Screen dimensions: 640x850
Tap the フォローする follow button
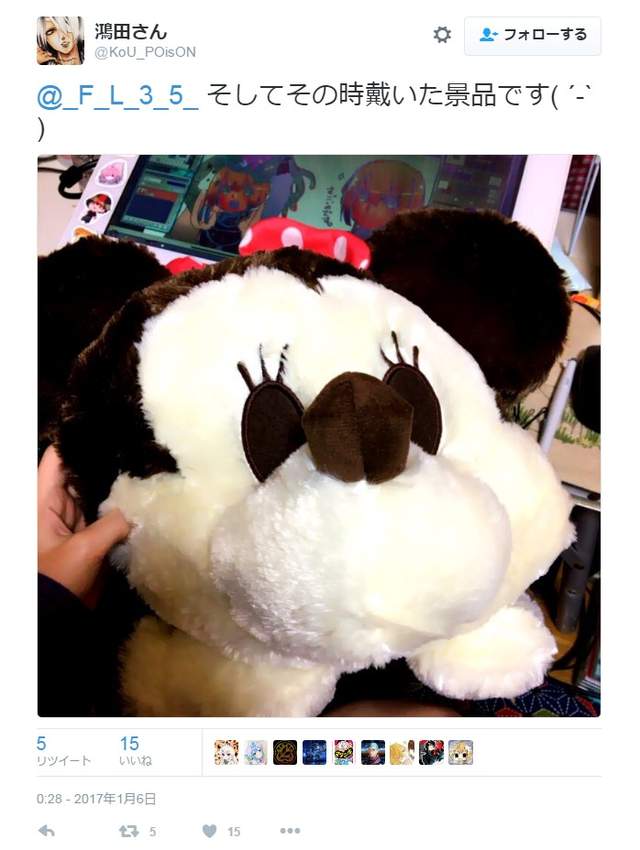tap(532, 35)
